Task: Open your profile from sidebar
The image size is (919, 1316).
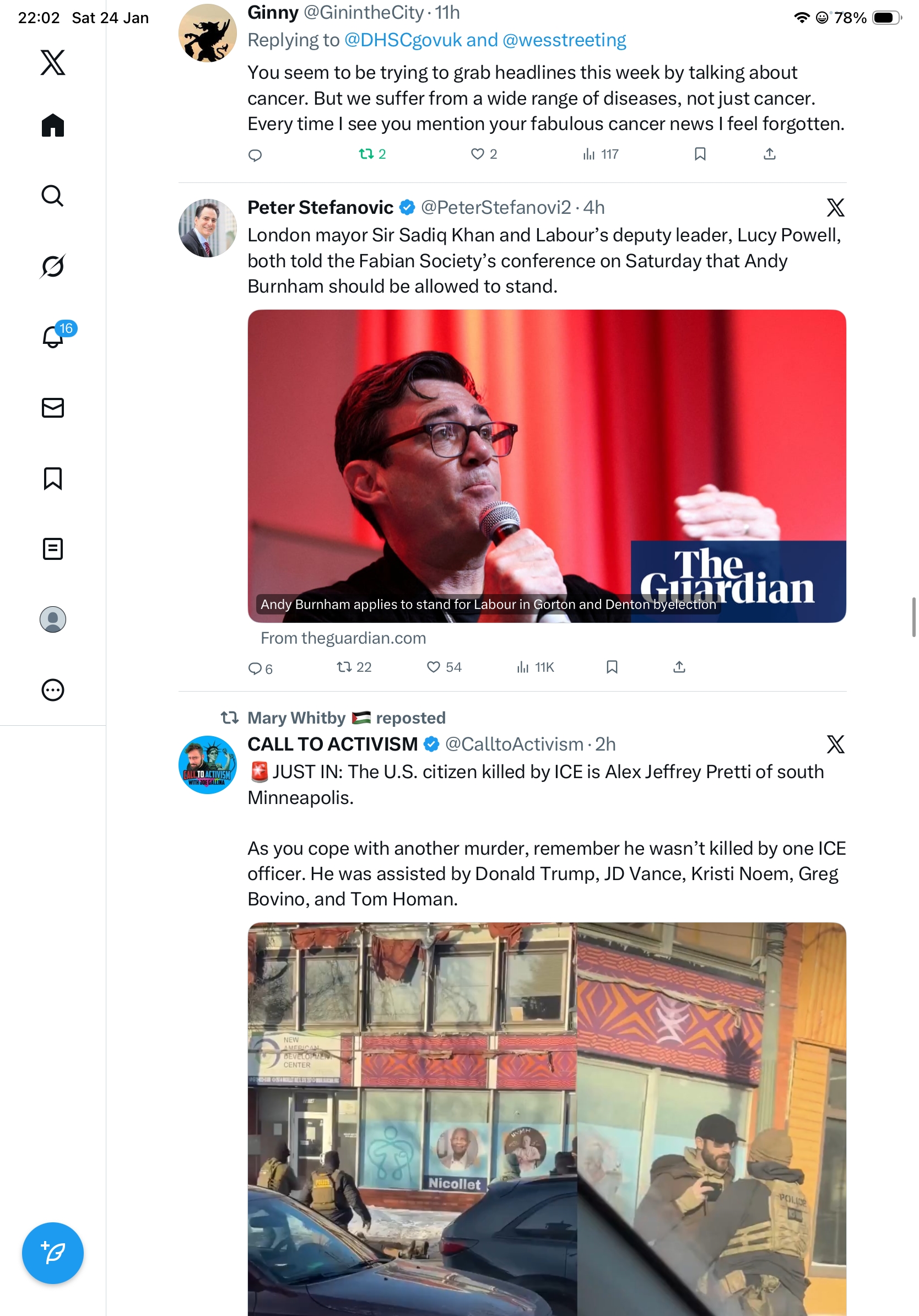Action: 53,619
